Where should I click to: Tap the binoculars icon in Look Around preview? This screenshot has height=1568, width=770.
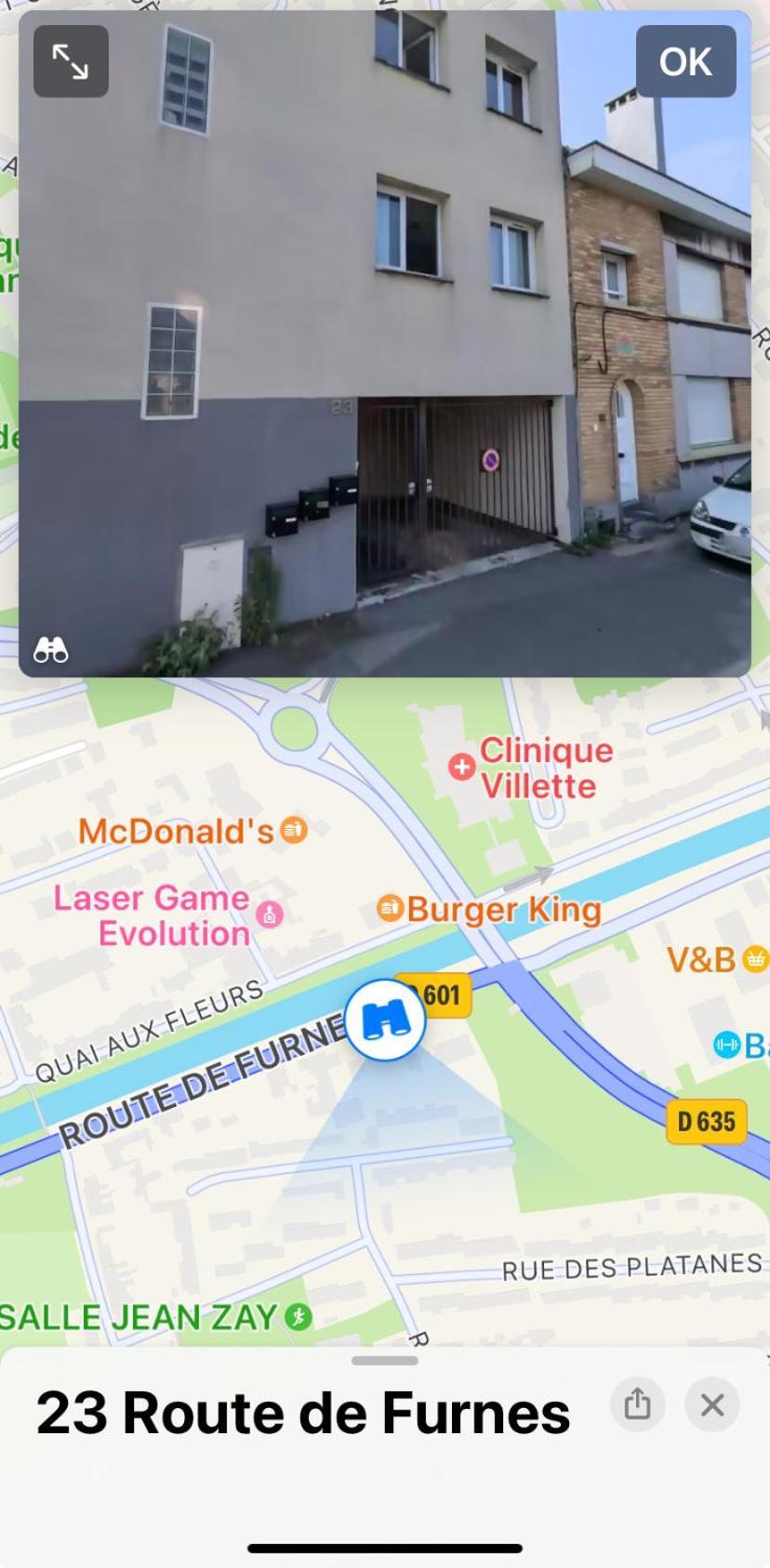(51, 649)
